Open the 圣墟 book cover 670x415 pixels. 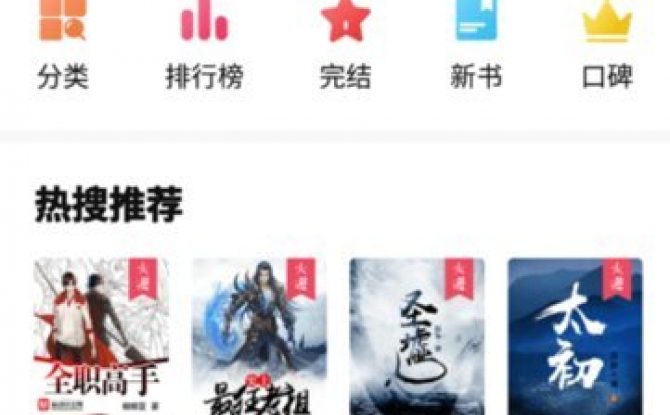coord(417,337)
